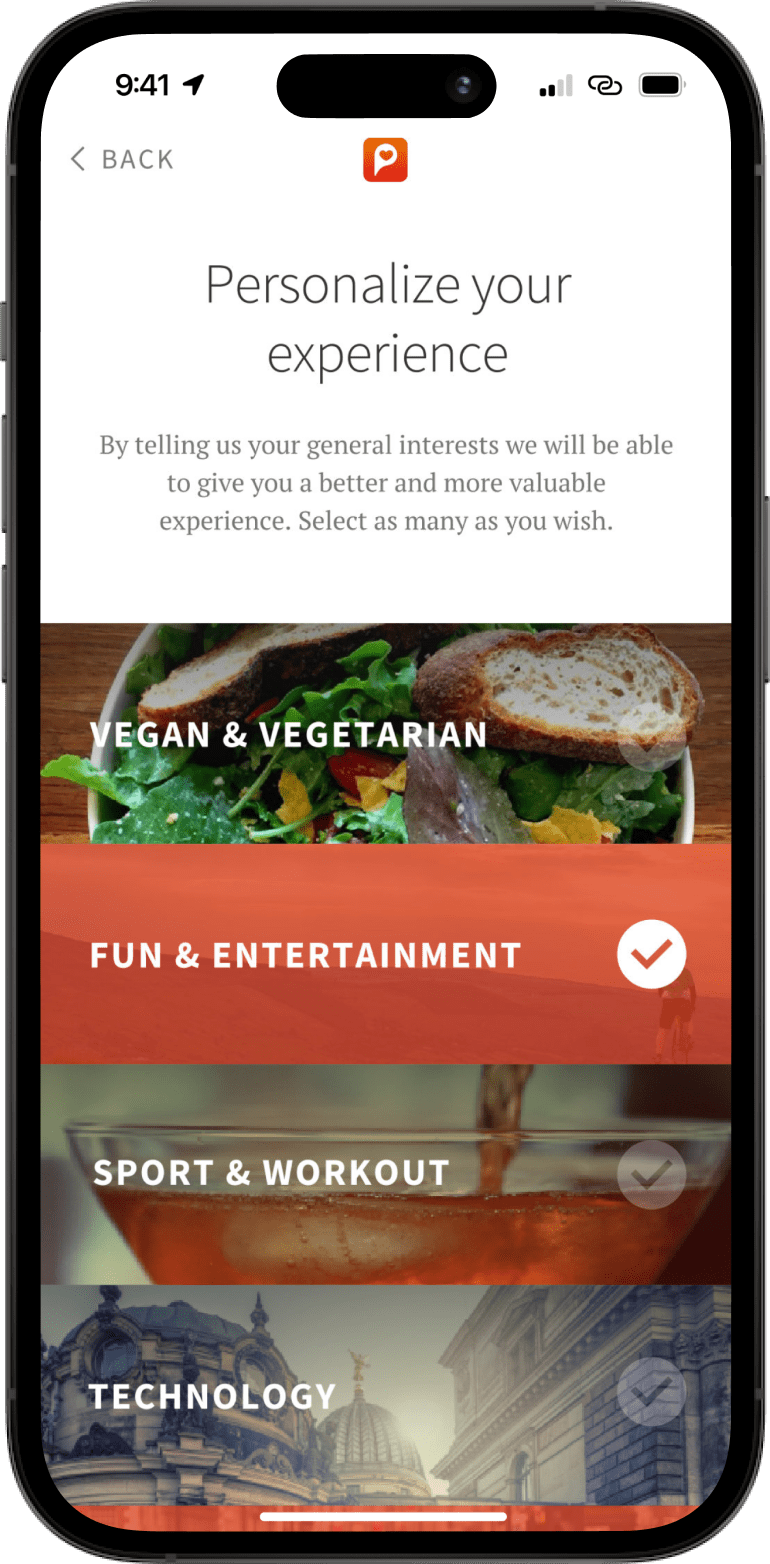Select the Sport & Workout interest
Viewport: 770px width, 1564px height.
pyautogui.click(x=651, y=1174)
